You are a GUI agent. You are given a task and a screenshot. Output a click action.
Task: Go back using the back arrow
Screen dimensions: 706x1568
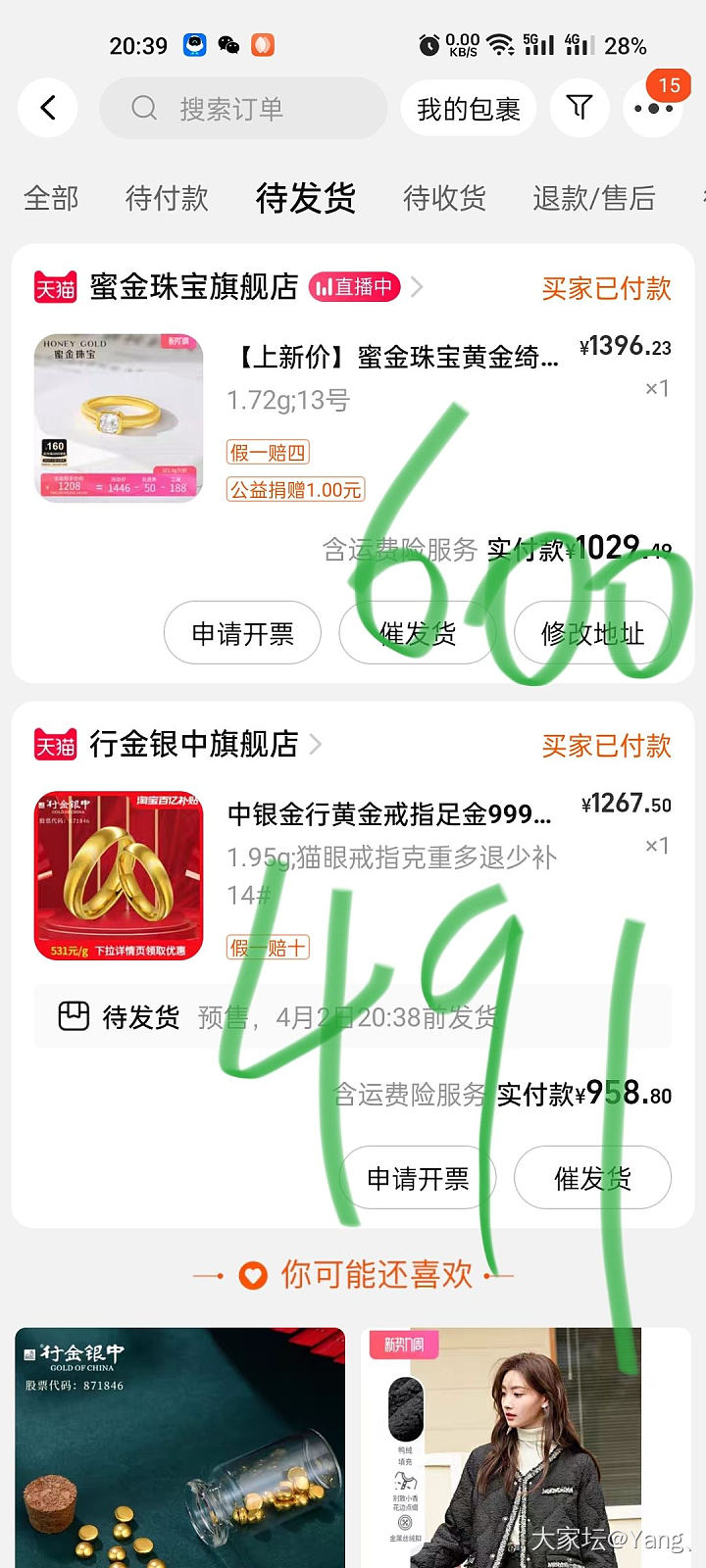click(48, 108)
